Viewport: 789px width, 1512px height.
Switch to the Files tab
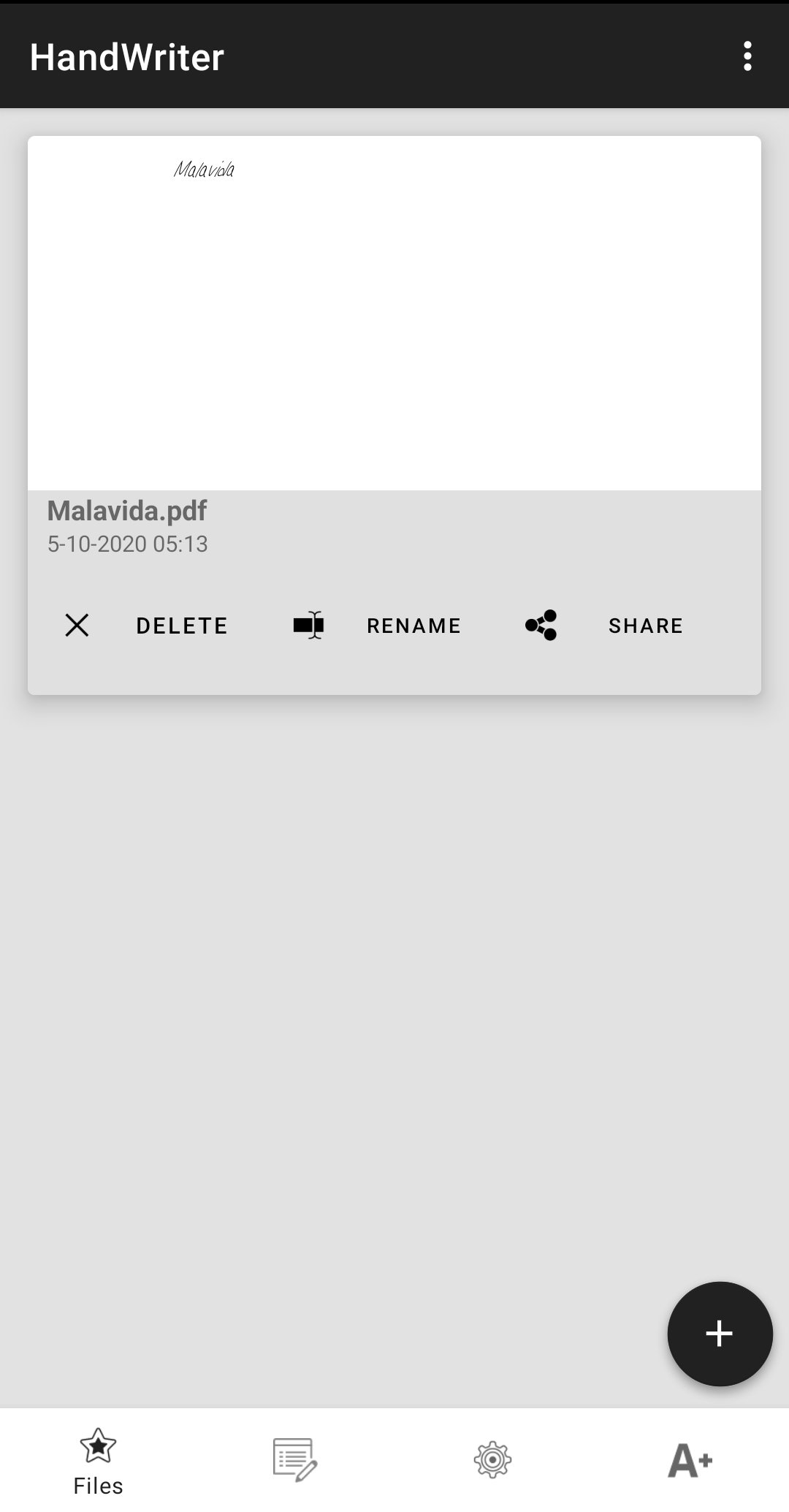[x=98, y=1461]
